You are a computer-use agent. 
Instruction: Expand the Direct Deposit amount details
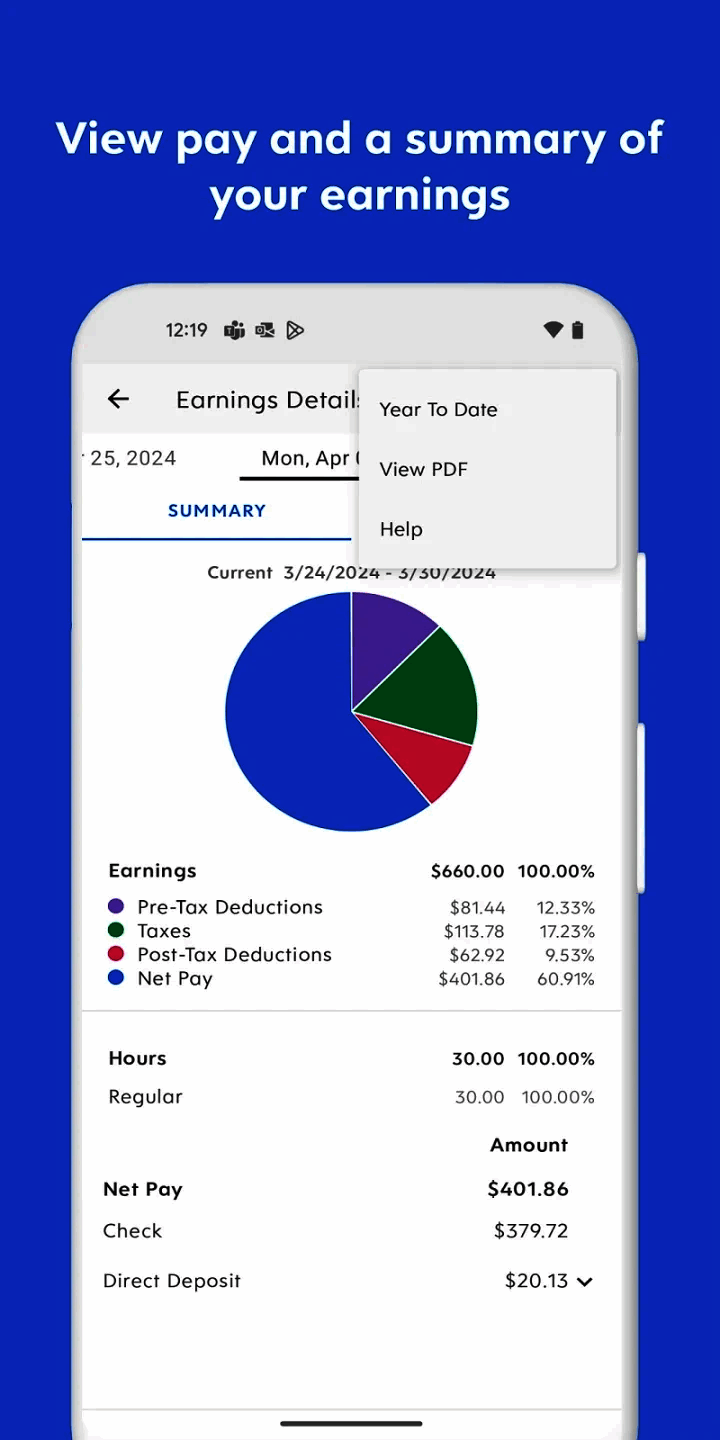(587, 1281)
